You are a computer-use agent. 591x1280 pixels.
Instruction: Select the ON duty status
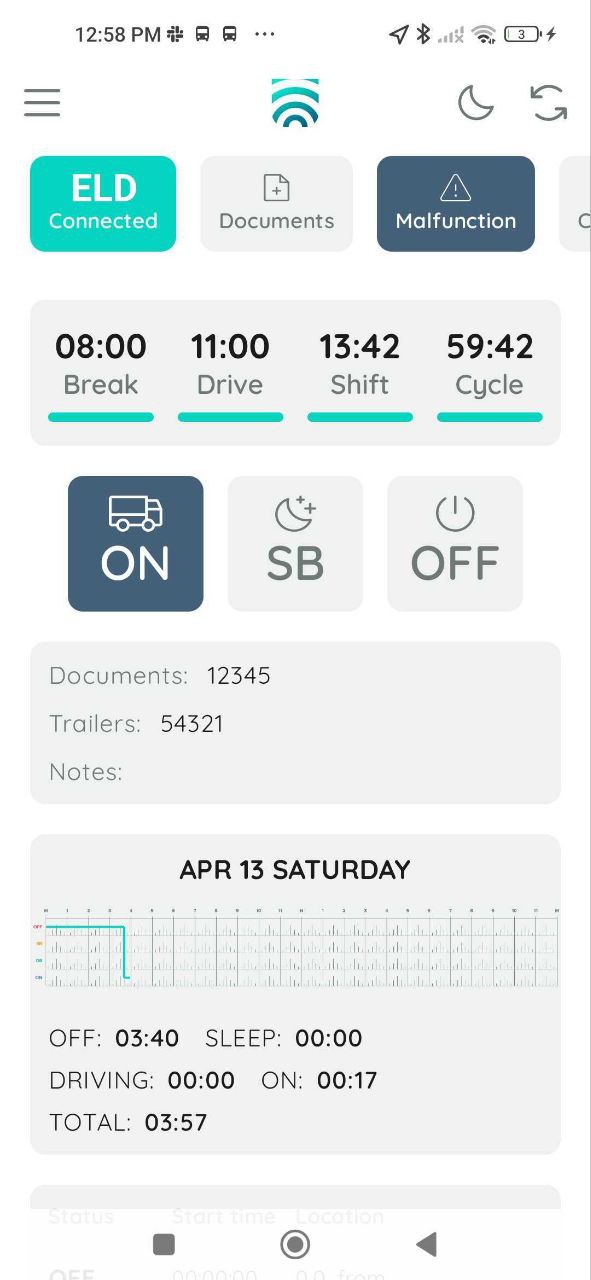point(135,543)
